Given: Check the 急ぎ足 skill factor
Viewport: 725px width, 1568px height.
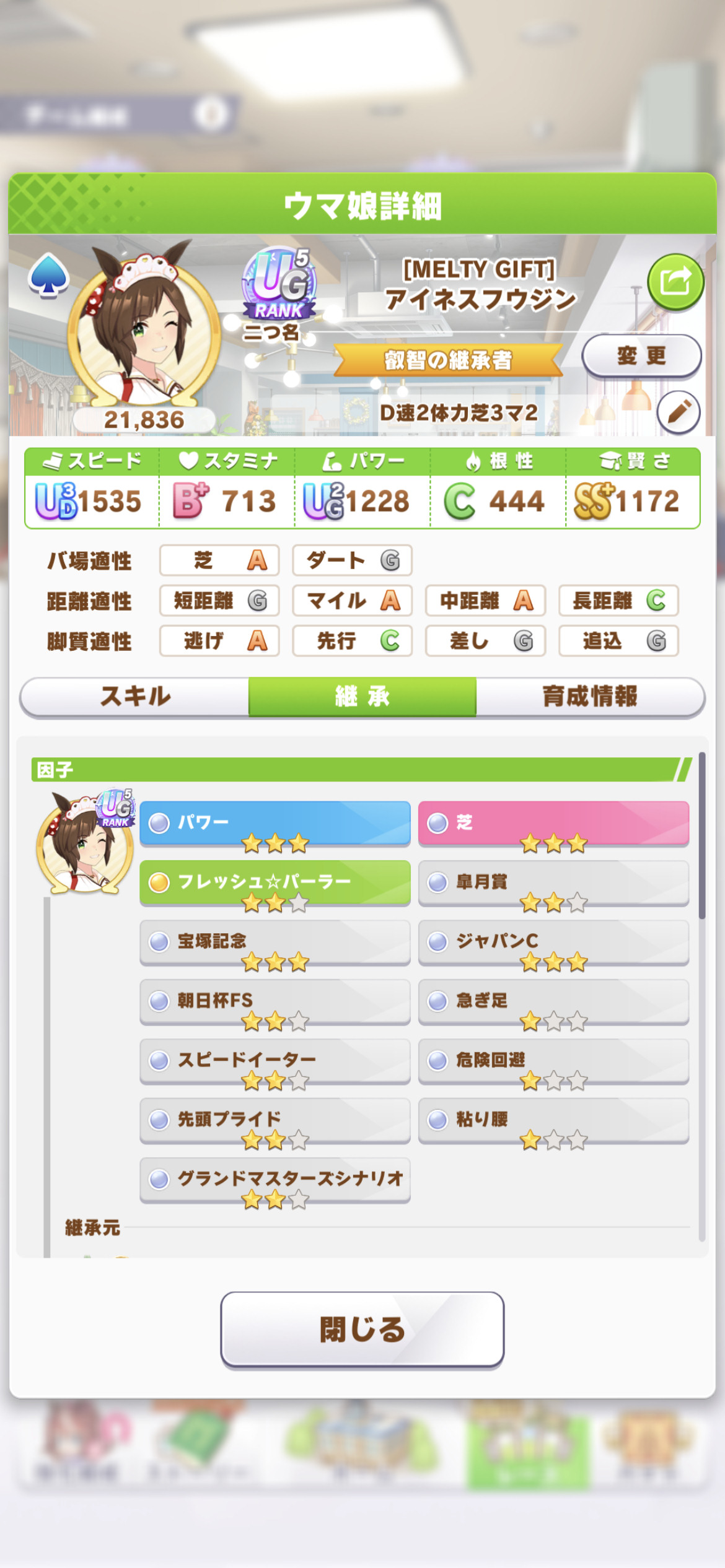Looking at the screenshot, I should (553, 1002).
